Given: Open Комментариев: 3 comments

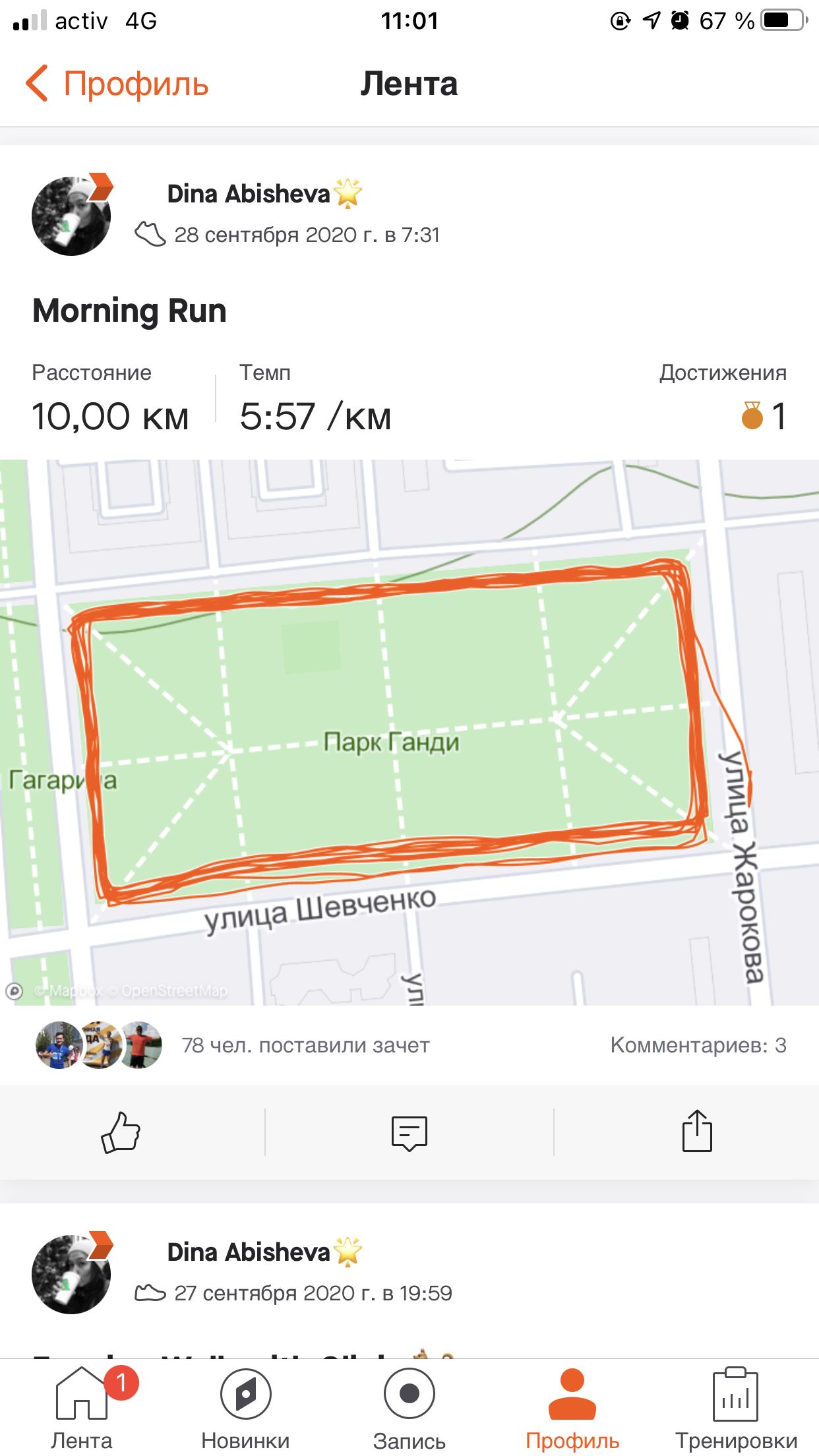Looking at the screenshot, I should pos(698,1045).
